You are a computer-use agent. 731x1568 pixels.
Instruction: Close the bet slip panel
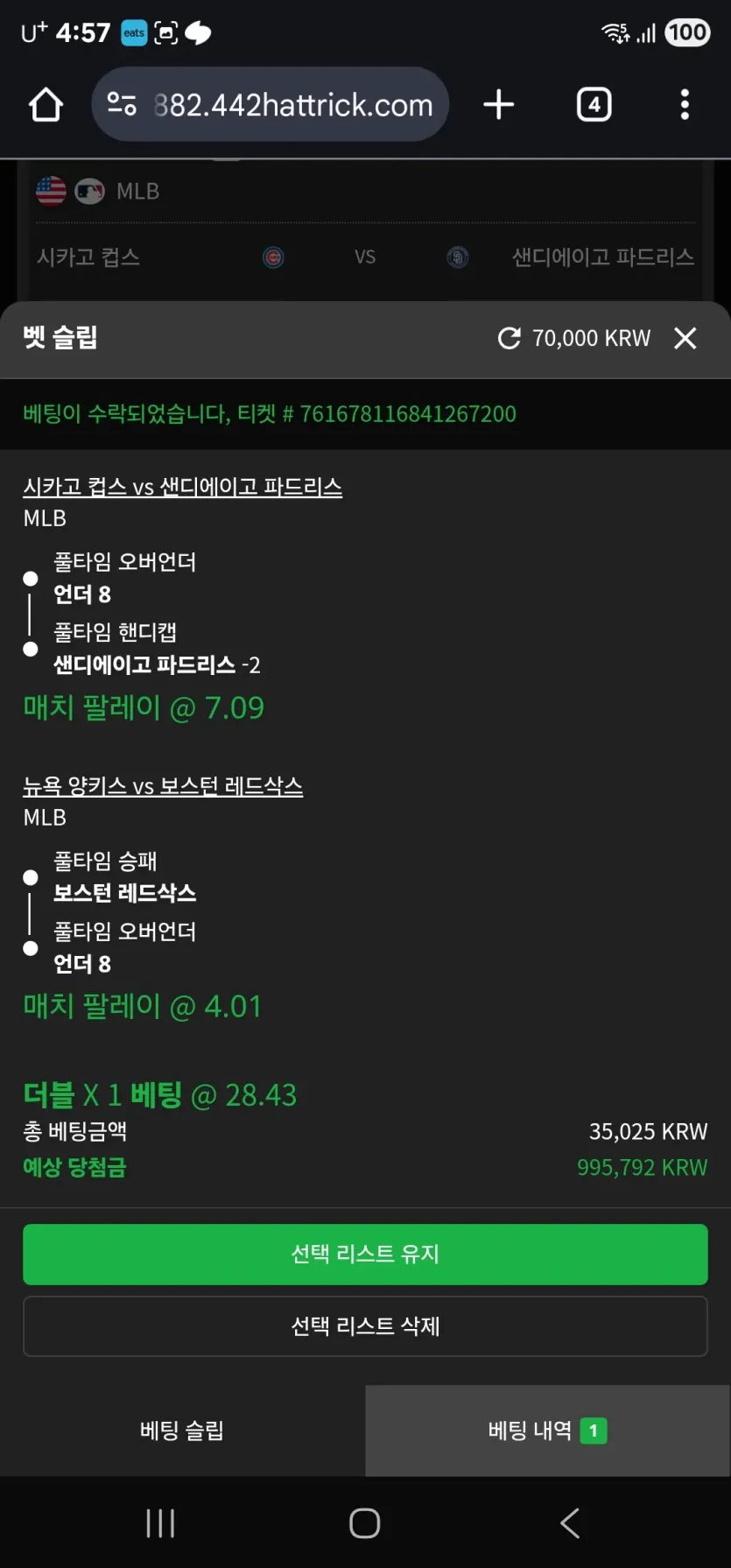685,338
